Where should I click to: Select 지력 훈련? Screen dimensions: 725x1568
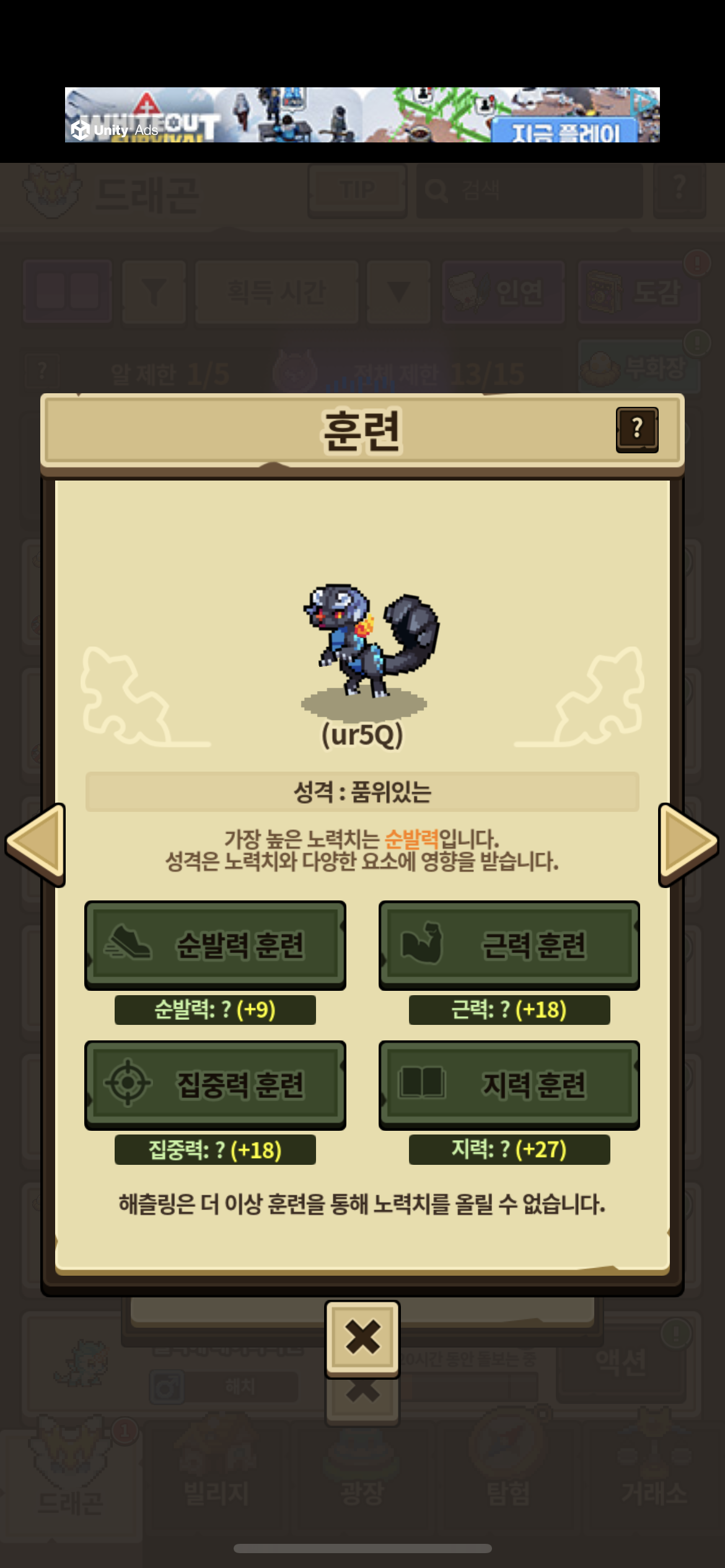pyautogui.click(x=509, y=1084)
